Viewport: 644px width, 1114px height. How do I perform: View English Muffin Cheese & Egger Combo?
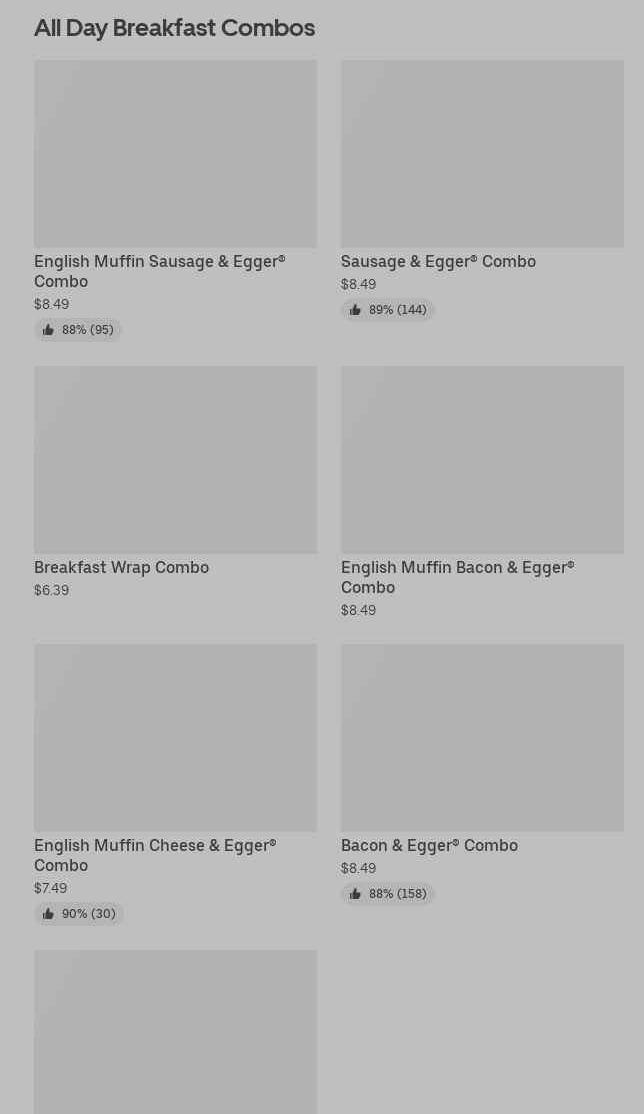click(175, 784)
